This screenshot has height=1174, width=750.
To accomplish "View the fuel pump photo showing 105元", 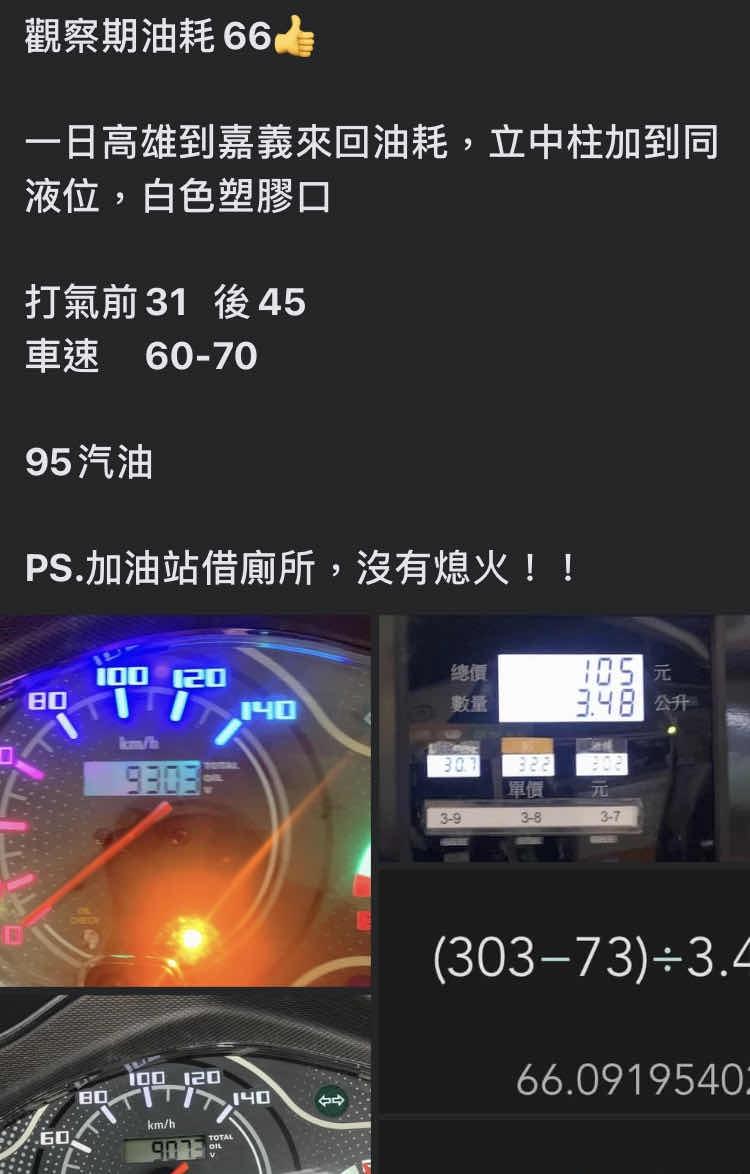I will [x=564, y=738].
